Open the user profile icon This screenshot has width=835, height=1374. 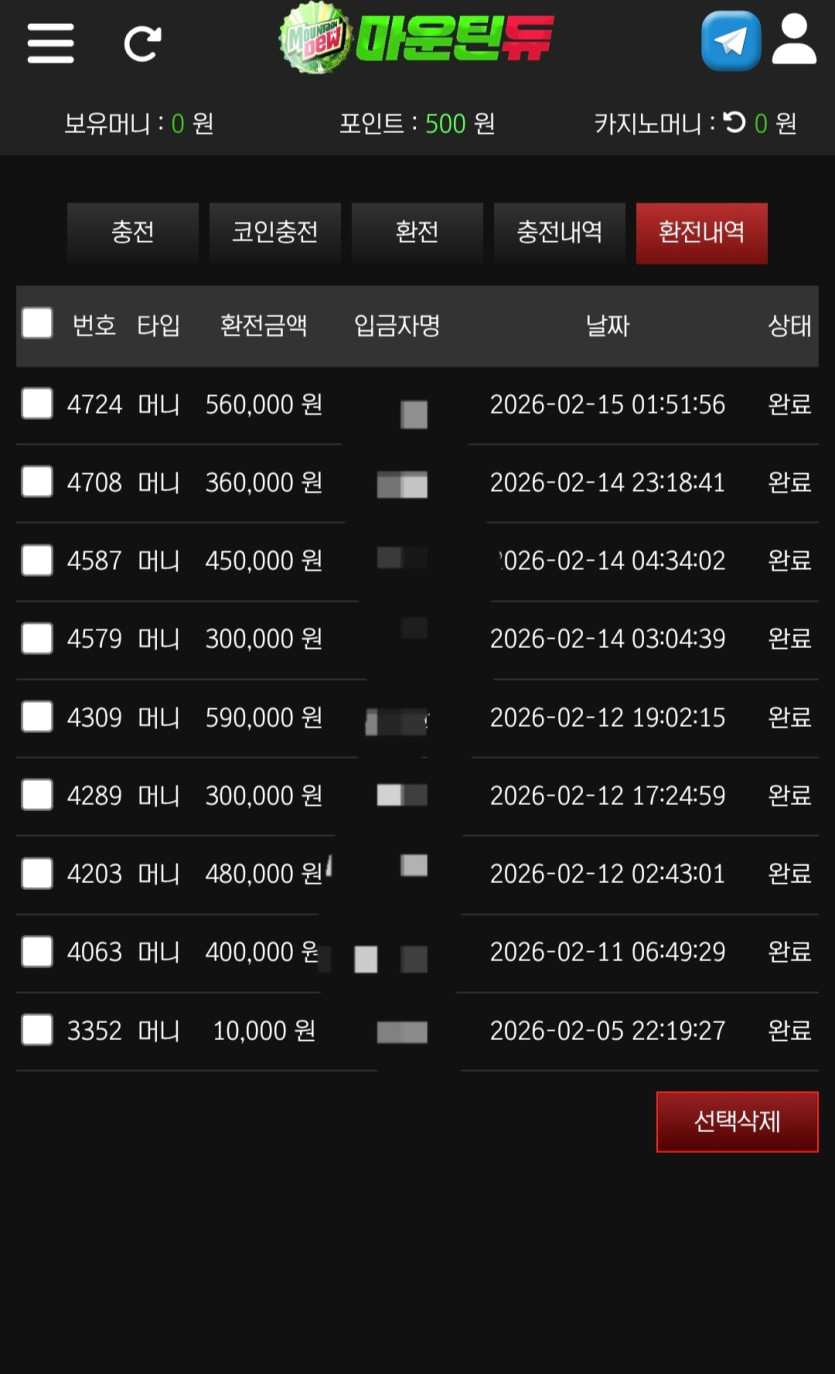point(795,39)
